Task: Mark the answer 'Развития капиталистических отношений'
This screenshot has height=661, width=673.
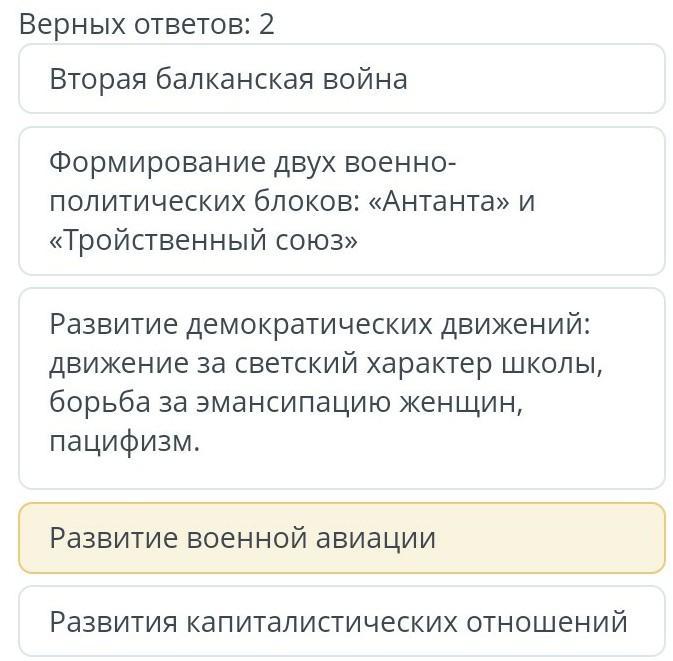Action: click(341, 621)
